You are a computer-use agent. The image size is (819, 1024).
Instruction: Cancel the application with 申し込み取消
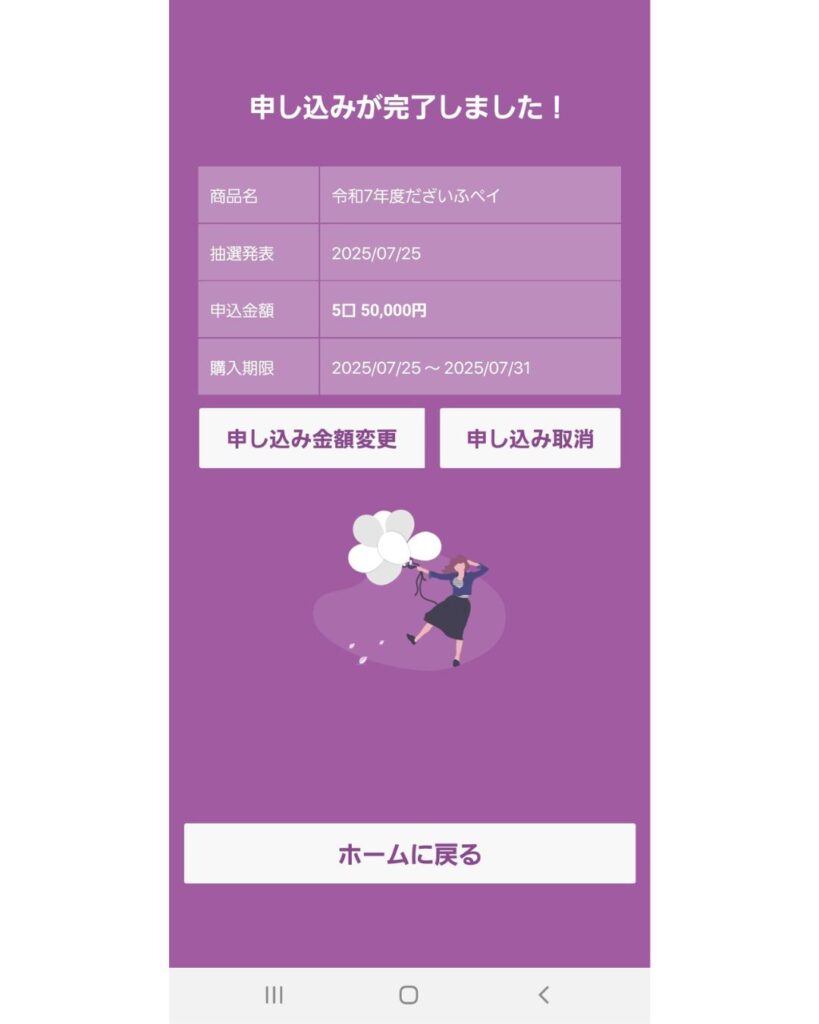point(529,438)
